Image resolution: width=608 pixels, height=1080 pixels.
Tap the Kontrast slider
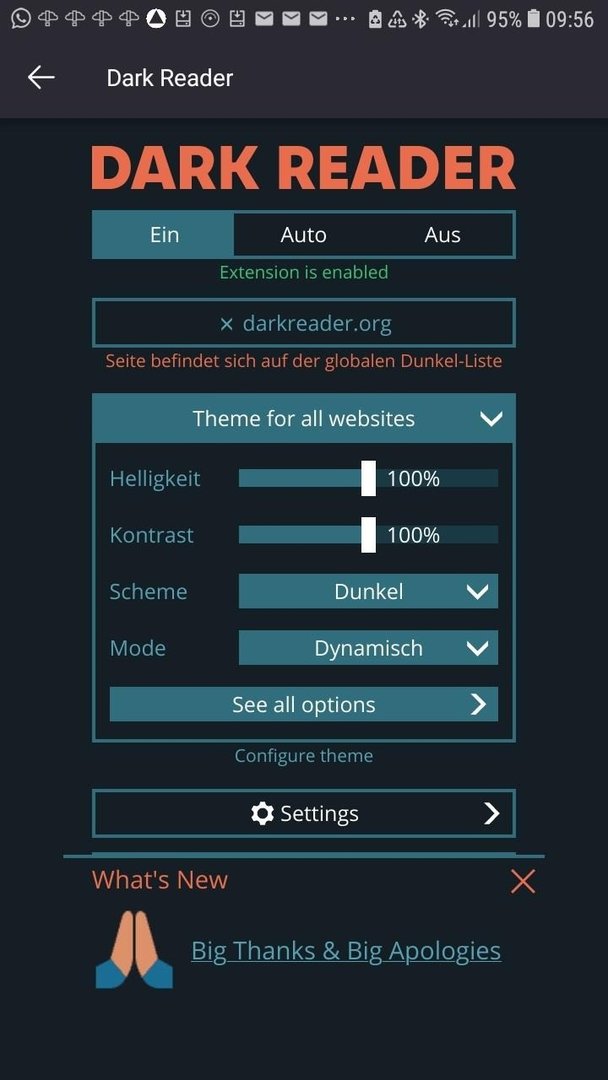pyautogui.click(x=368, y=535)
